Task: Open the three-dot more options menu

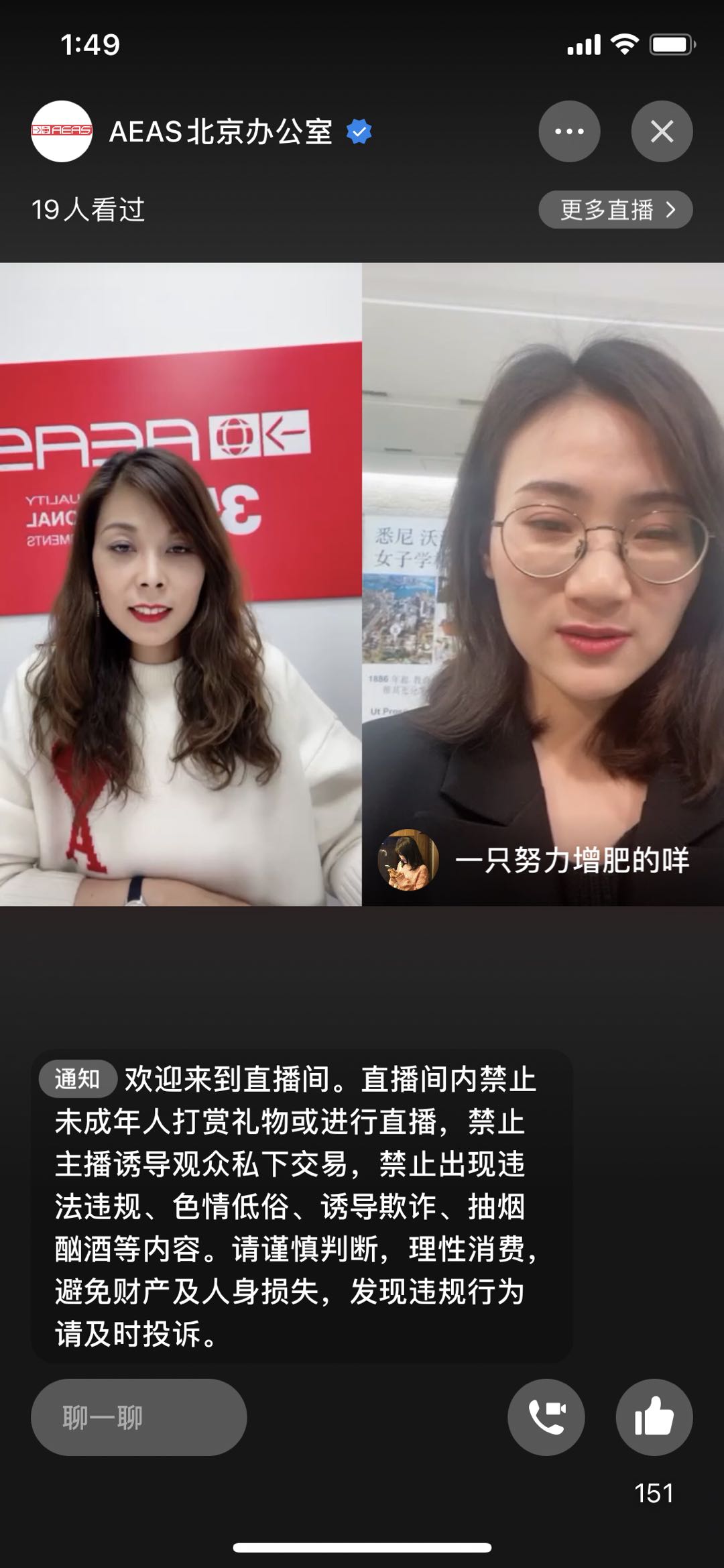Action: pos(569,131)
